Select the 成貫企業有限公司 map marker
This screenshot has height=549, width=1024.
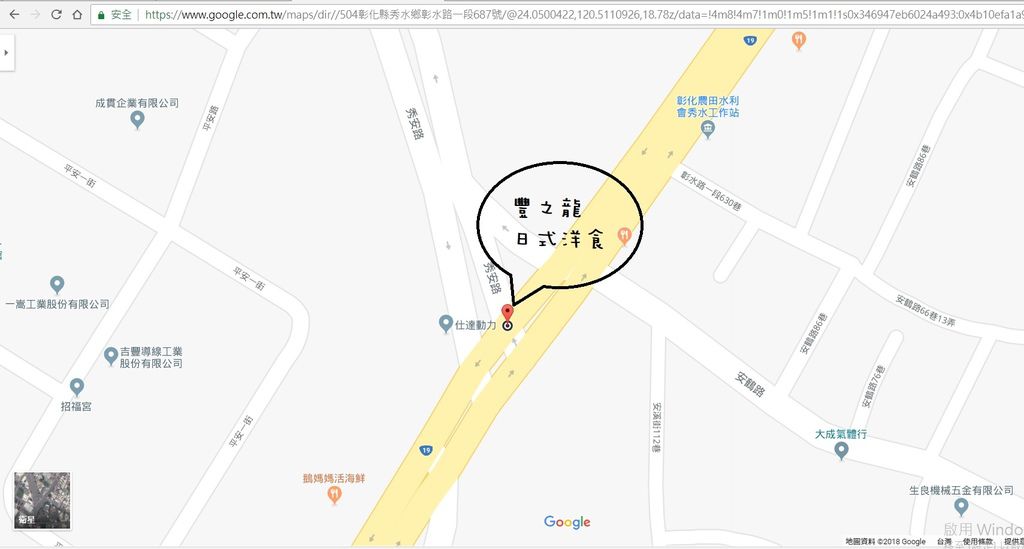pyautogui.click(x=138, y=120)
